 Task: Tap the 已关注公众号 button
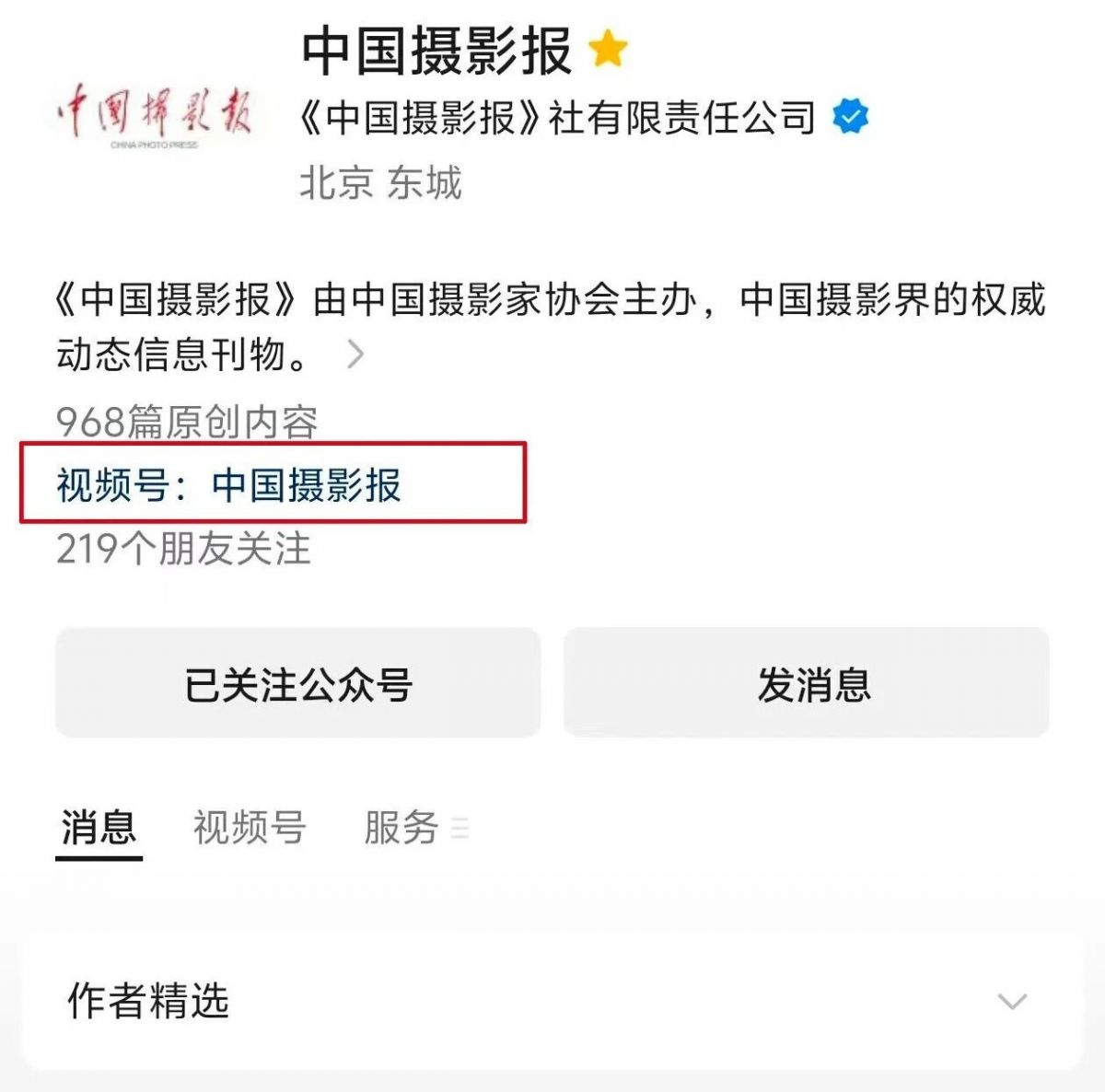pos(297,683)
